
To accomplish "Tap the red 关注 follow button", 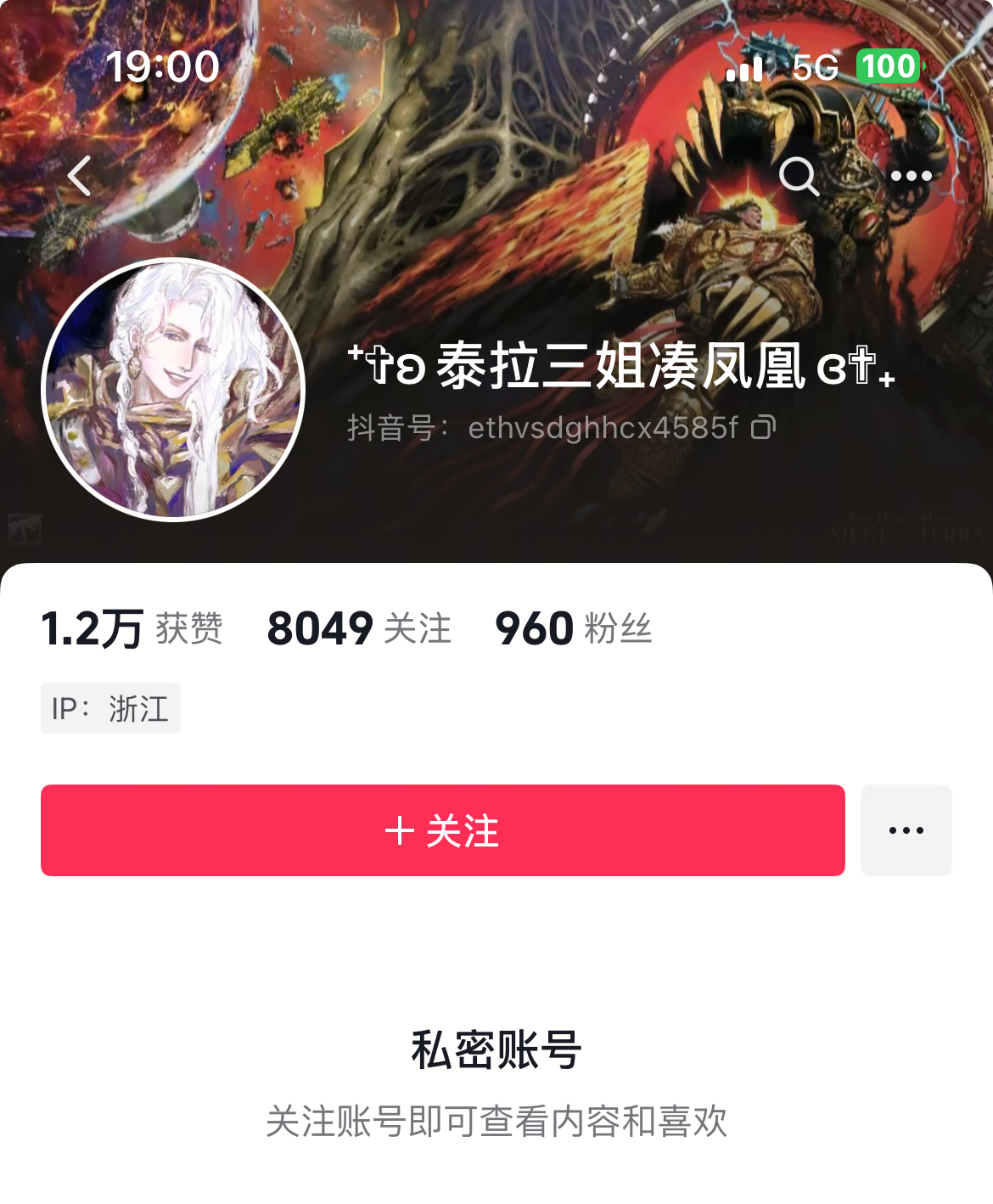I will pyautogui.click(x=442, y=830).
